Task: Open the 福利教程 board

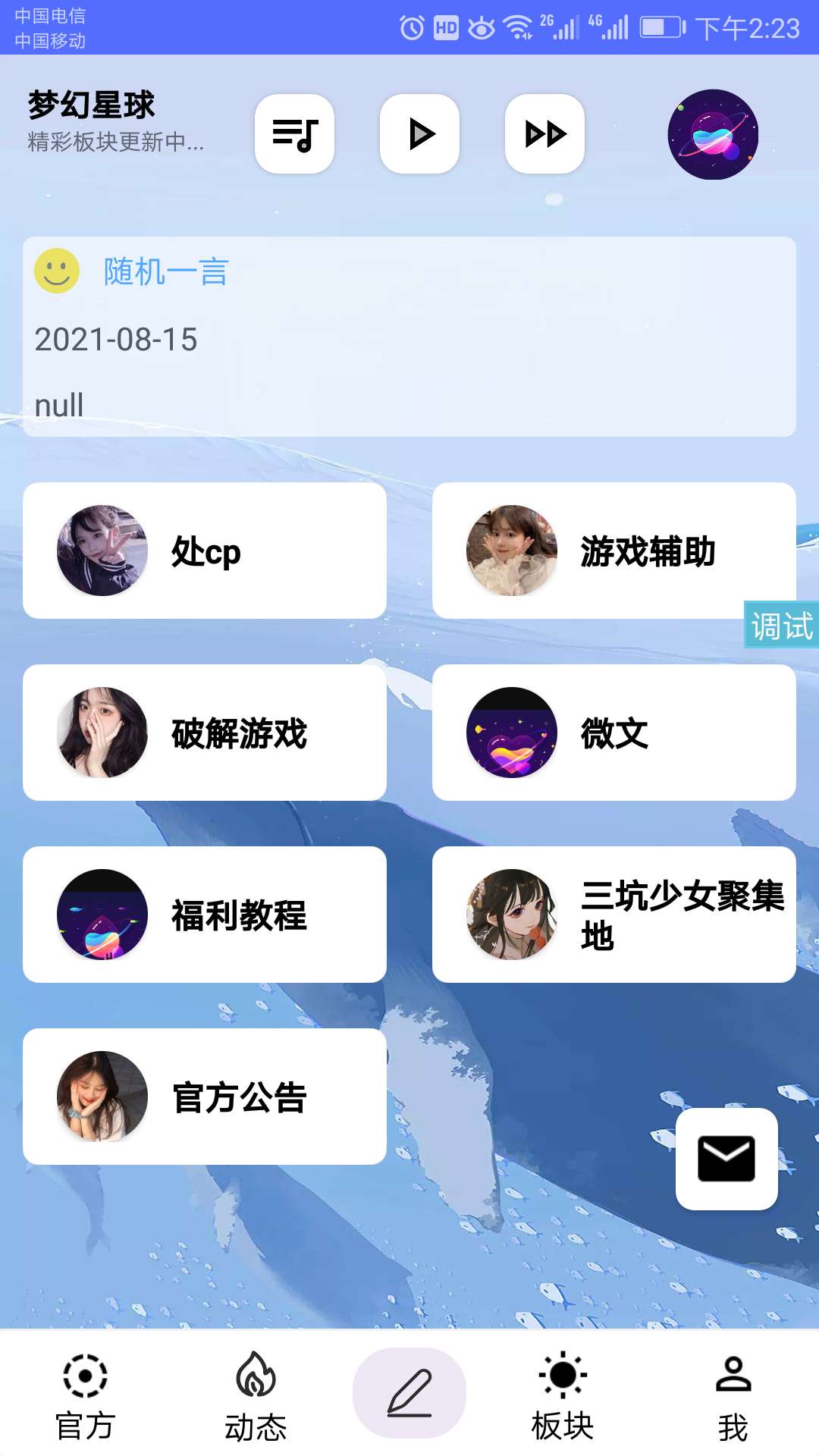Action: pyautogui.click(x=205, y=915)
